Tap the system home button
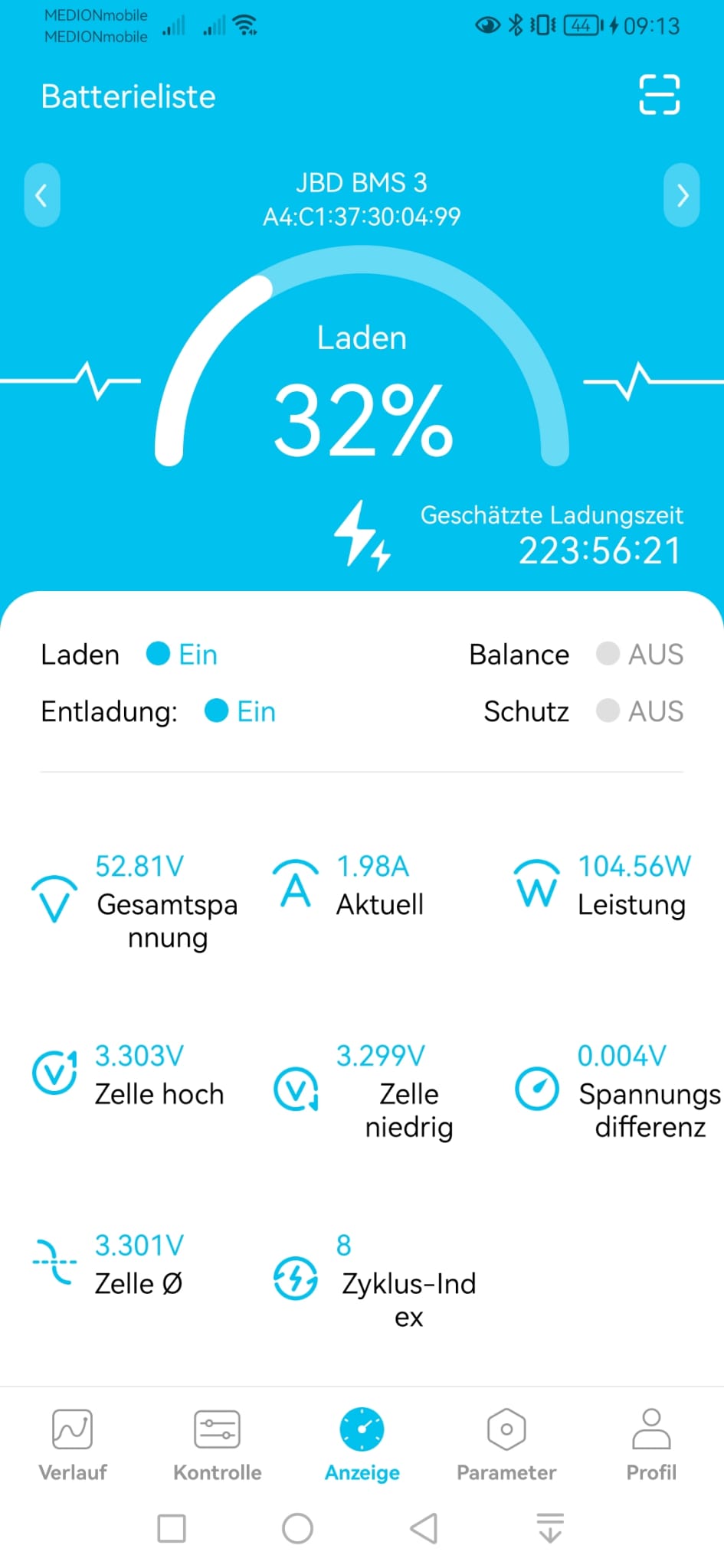 (297, 1528)
